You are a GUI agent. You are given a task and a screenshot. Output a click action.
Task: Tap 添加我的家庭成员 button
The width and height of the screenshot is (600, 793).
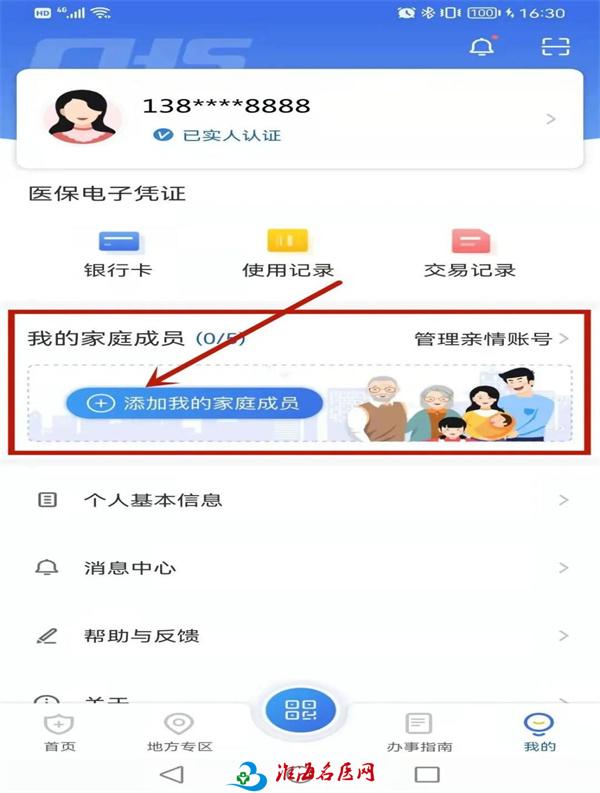coord(195,403)
